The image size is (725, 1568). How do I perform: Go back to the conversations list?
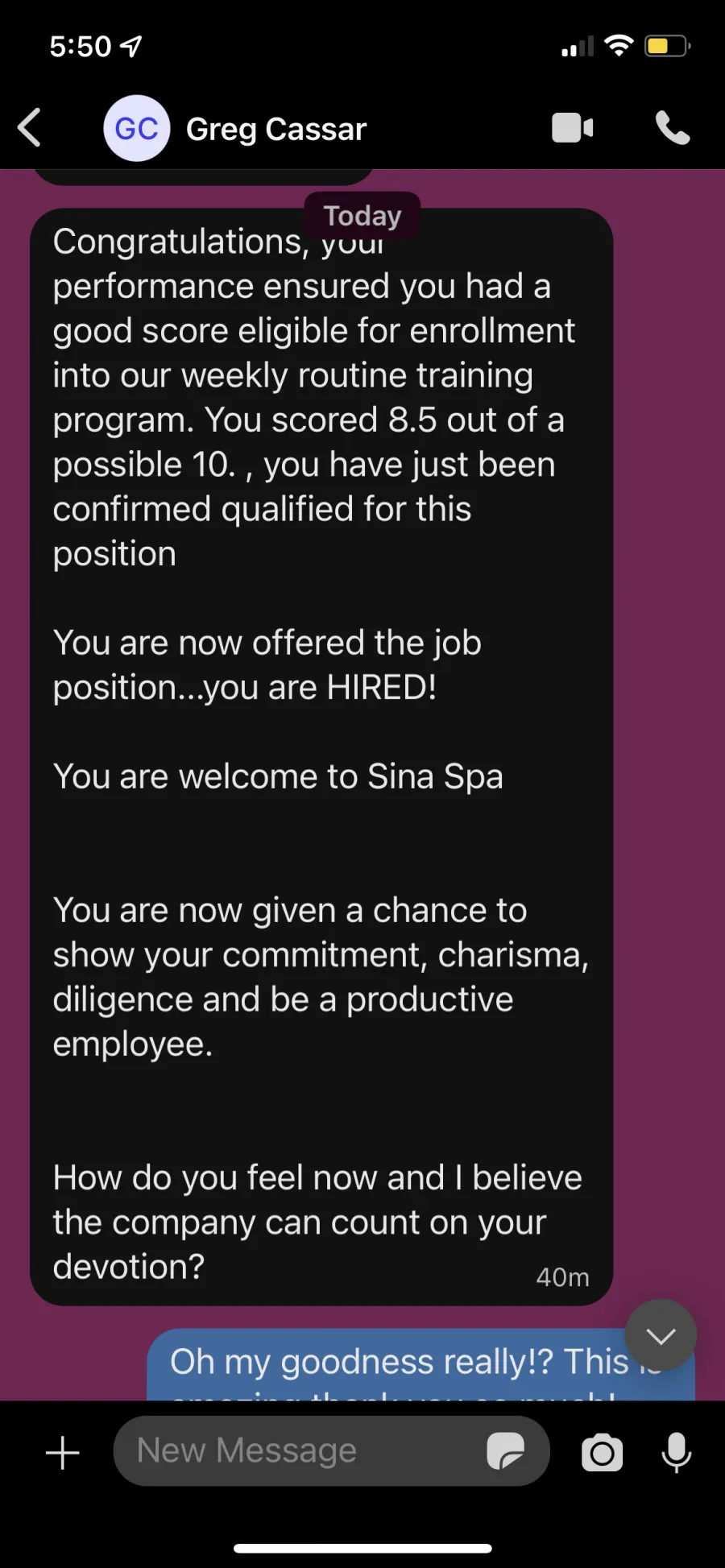pos(30,128)
